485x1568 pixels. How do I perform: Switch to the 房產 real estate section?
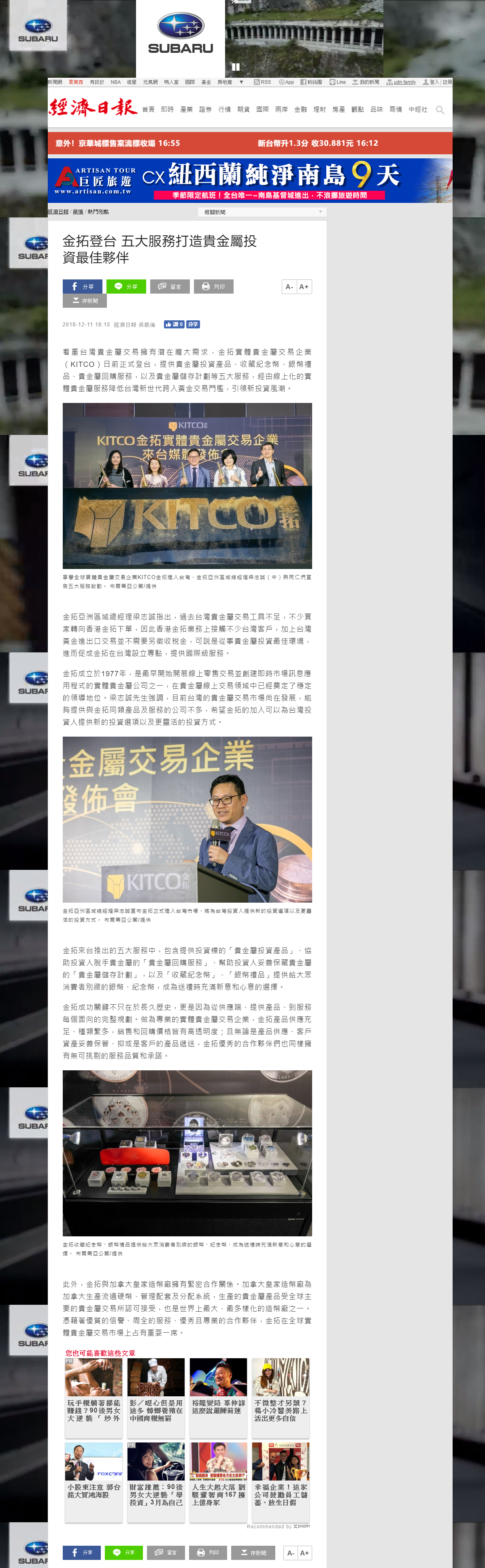pyautogui.click(x=338, y=110)
